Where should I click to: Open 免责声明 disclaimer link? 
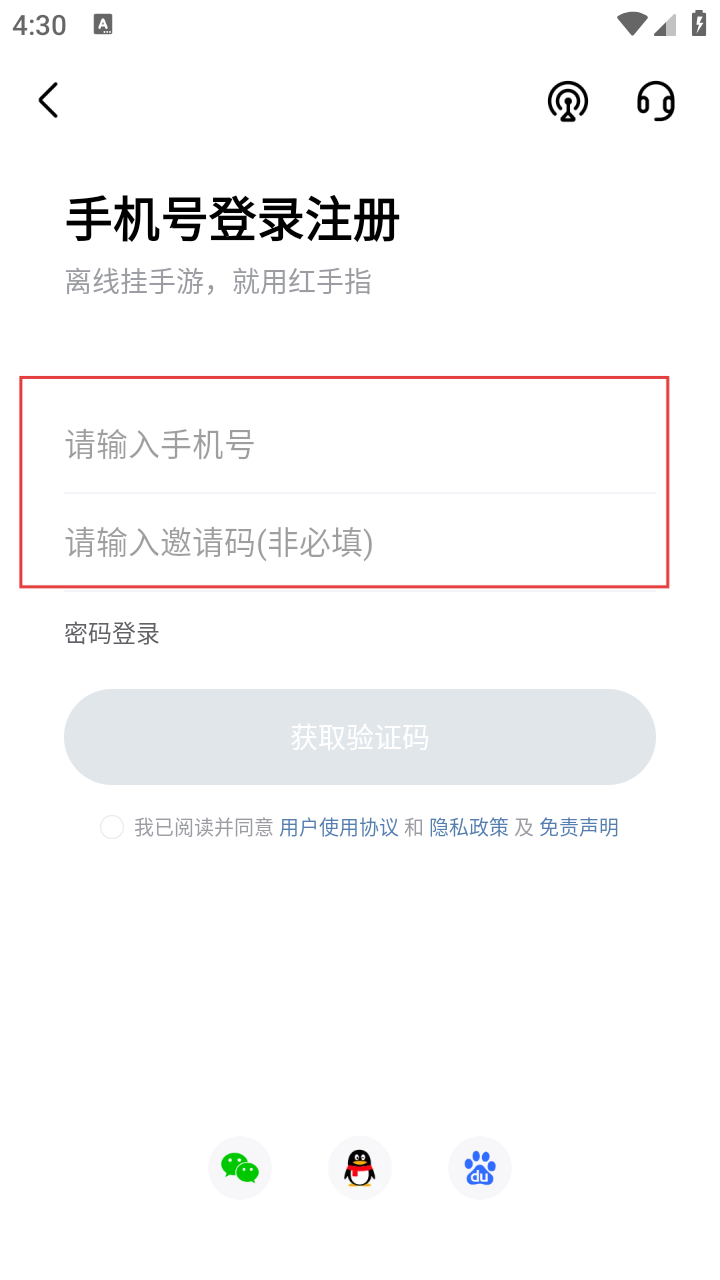(578, 827)
